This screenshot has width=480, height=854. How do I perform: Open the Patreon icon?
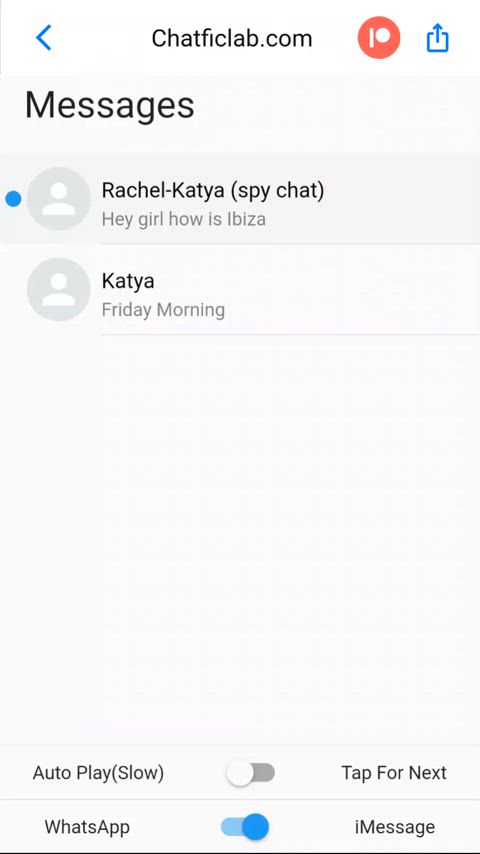click(x=379, y=38)
